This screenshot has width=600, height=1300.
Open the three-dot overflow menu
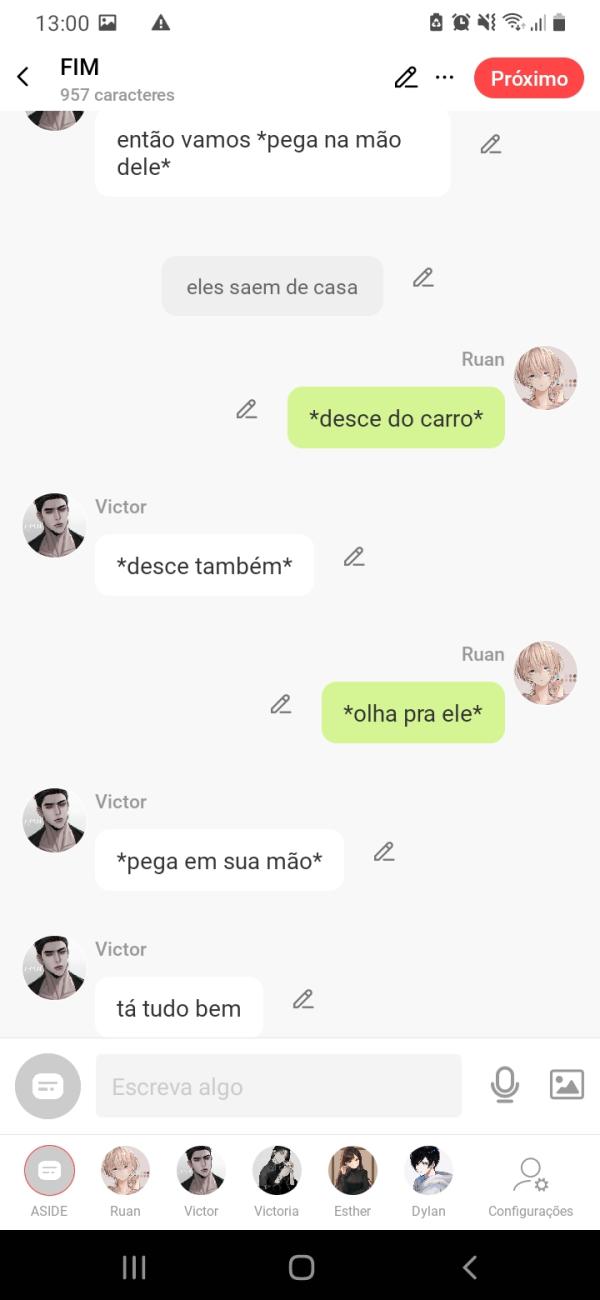(x=445, y=78)
